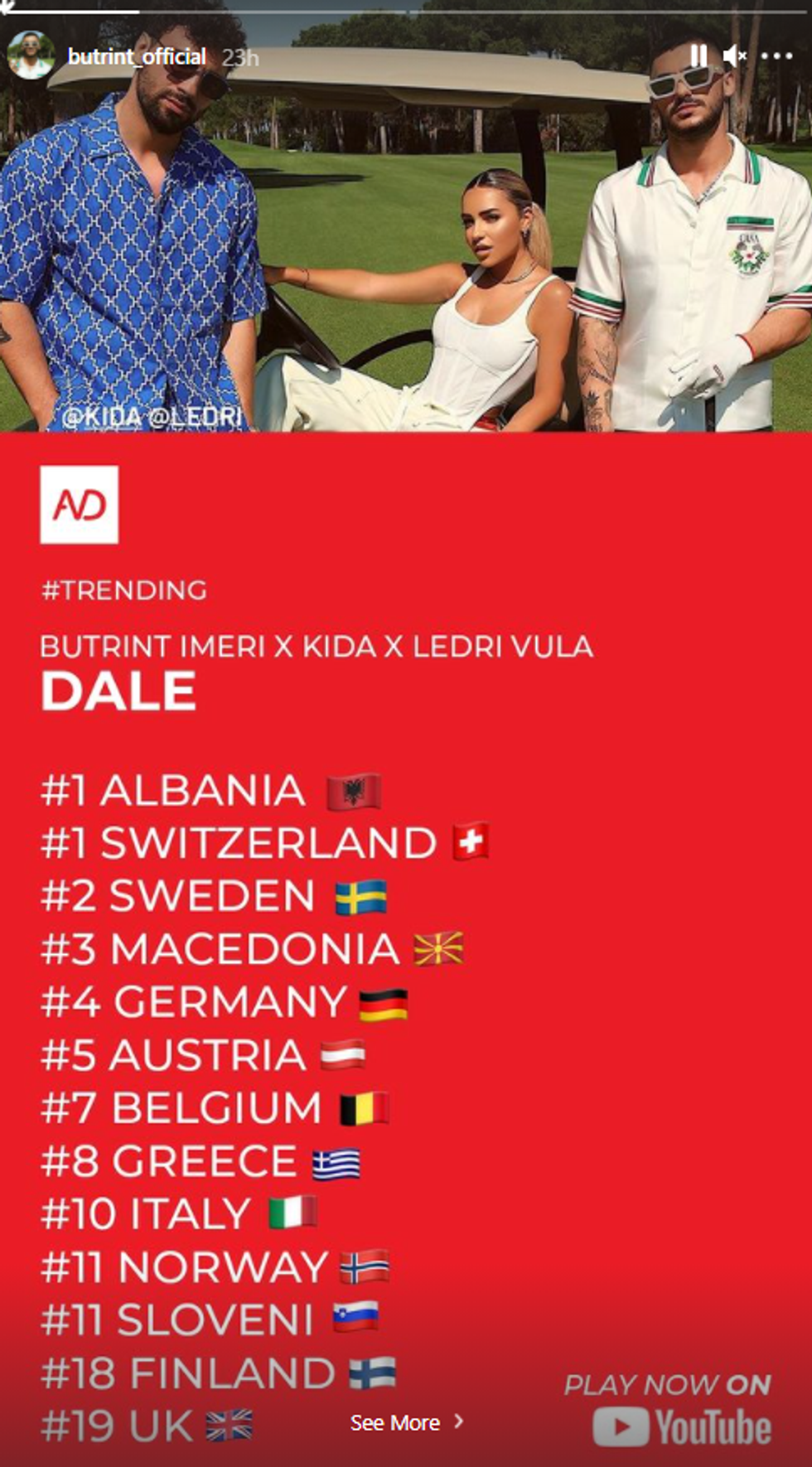Open the three-dot story options menu
812x1467 pixels.
click(x=776, y=56)
